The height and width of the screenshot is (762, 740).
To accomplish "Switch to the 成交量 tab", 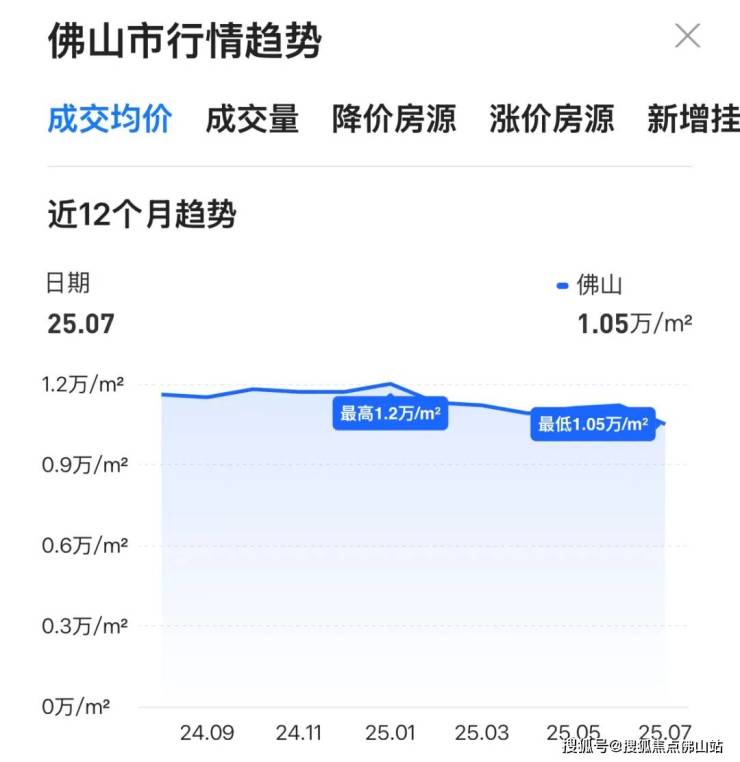I will 252,119.
